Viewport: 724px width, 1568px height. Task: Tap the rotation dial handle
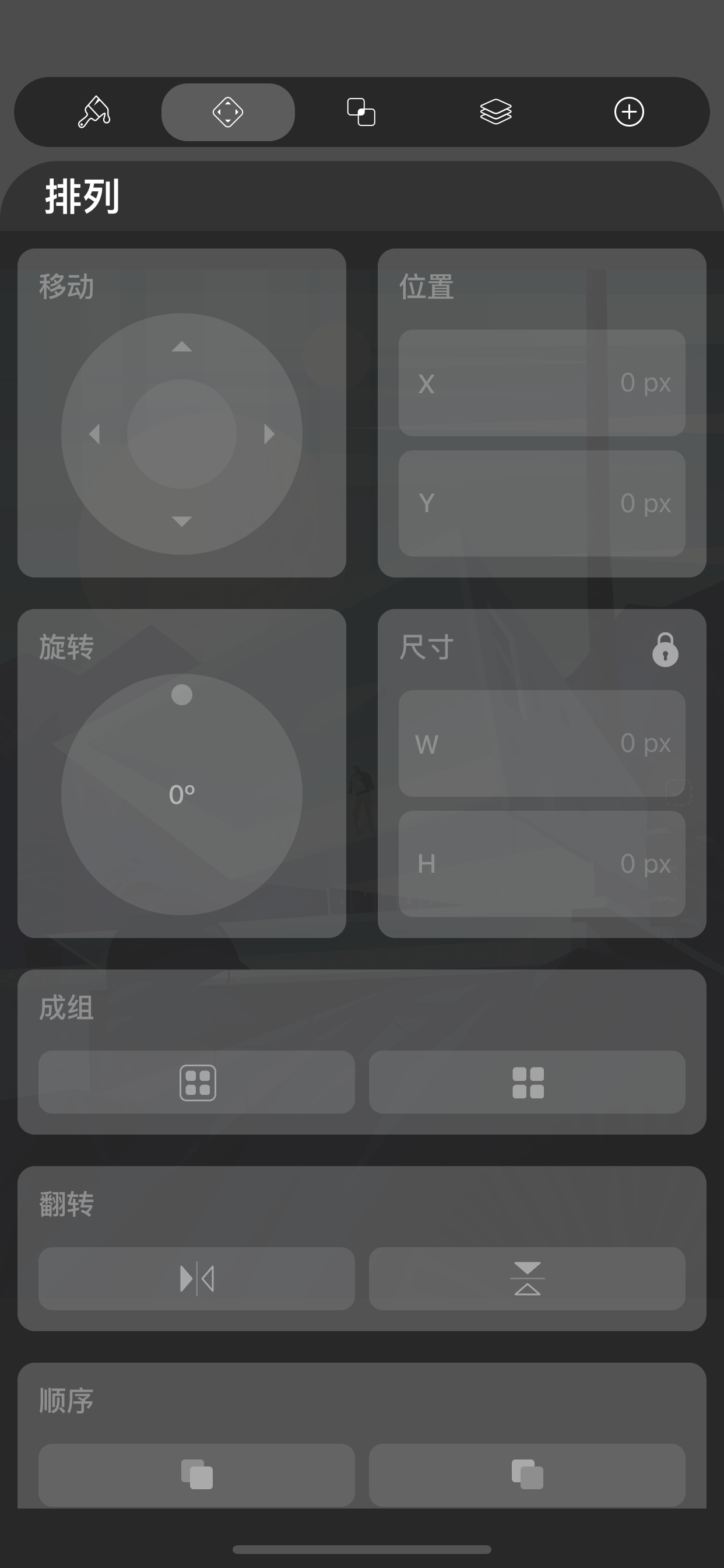(x=182, y=695)
